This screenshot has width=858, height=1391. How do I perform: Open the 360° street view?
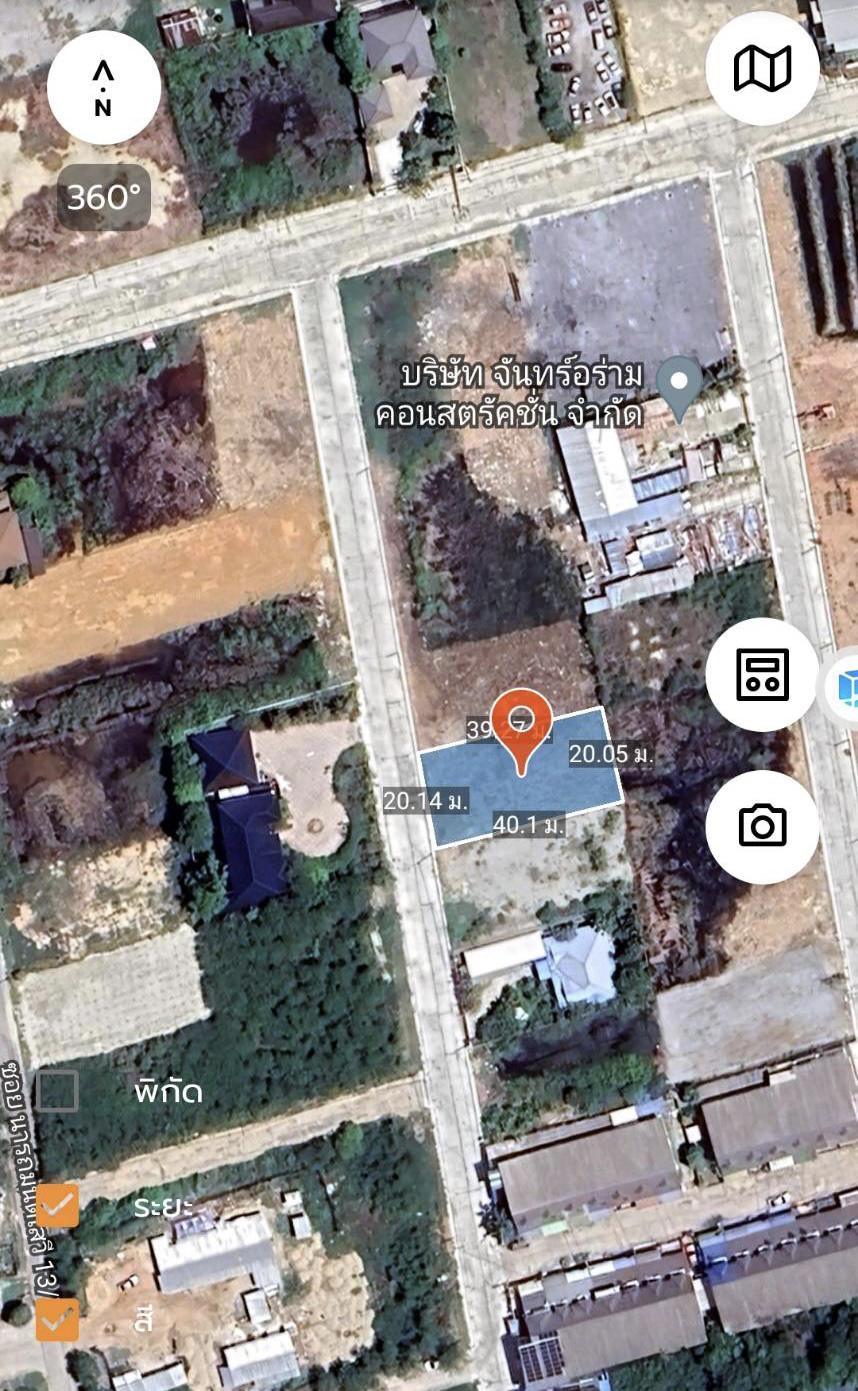pyautogui.click(x=104, y=198)
